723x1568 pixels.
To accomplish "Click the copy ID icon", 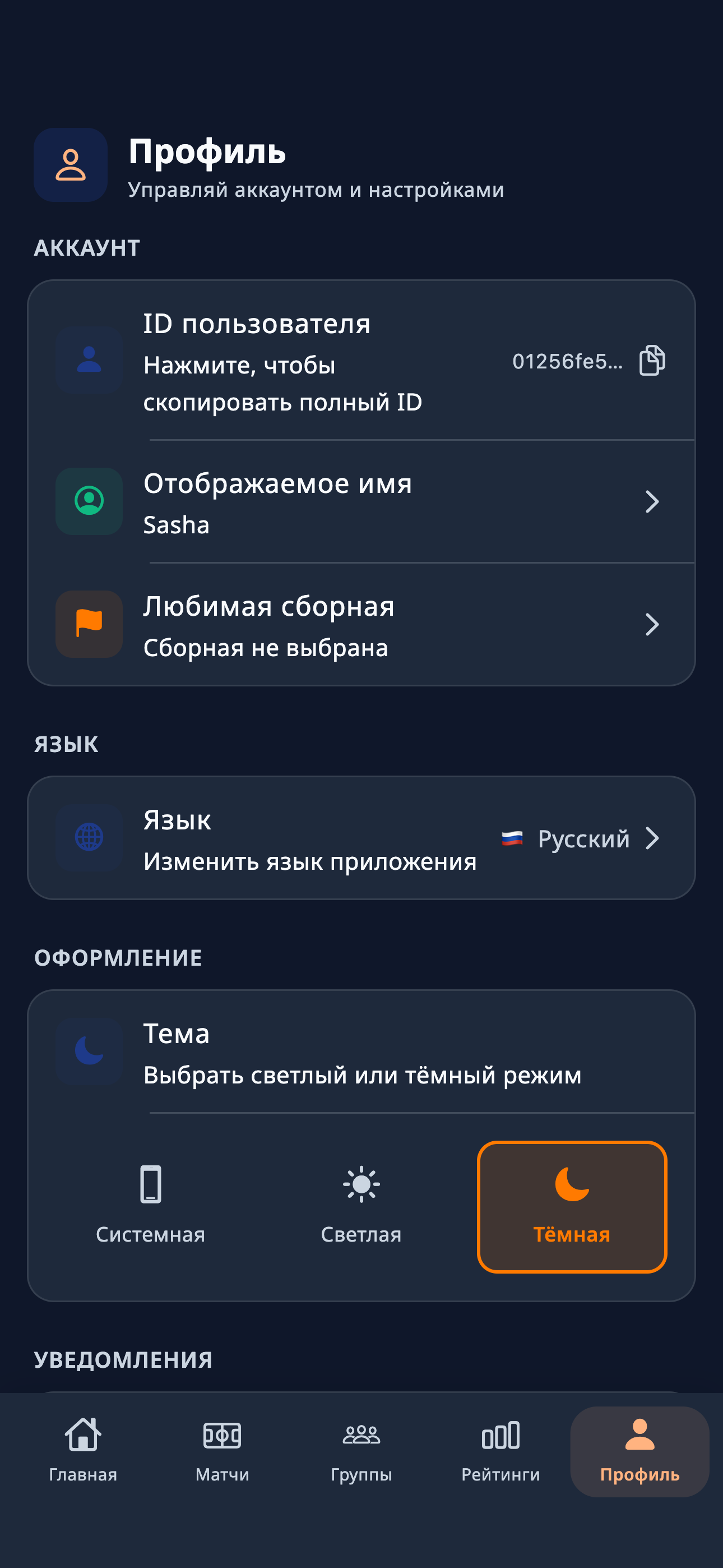I will click(x=653, y=362).
